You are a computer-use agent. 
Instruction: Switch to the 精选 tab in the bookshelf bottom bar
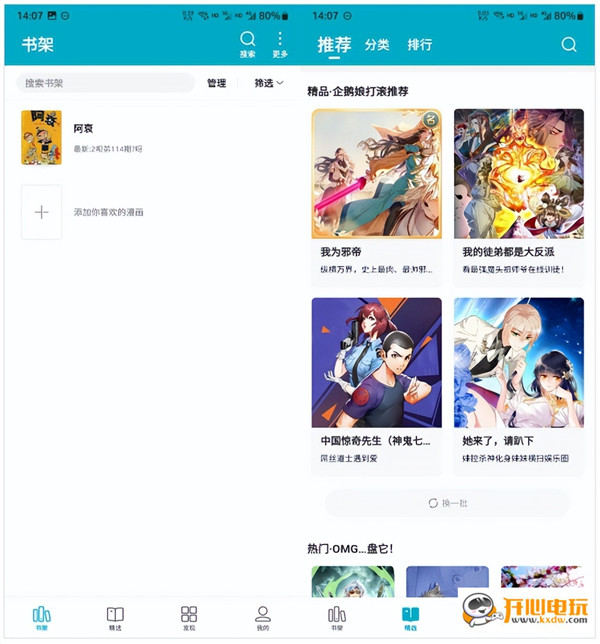pos(115,618)
